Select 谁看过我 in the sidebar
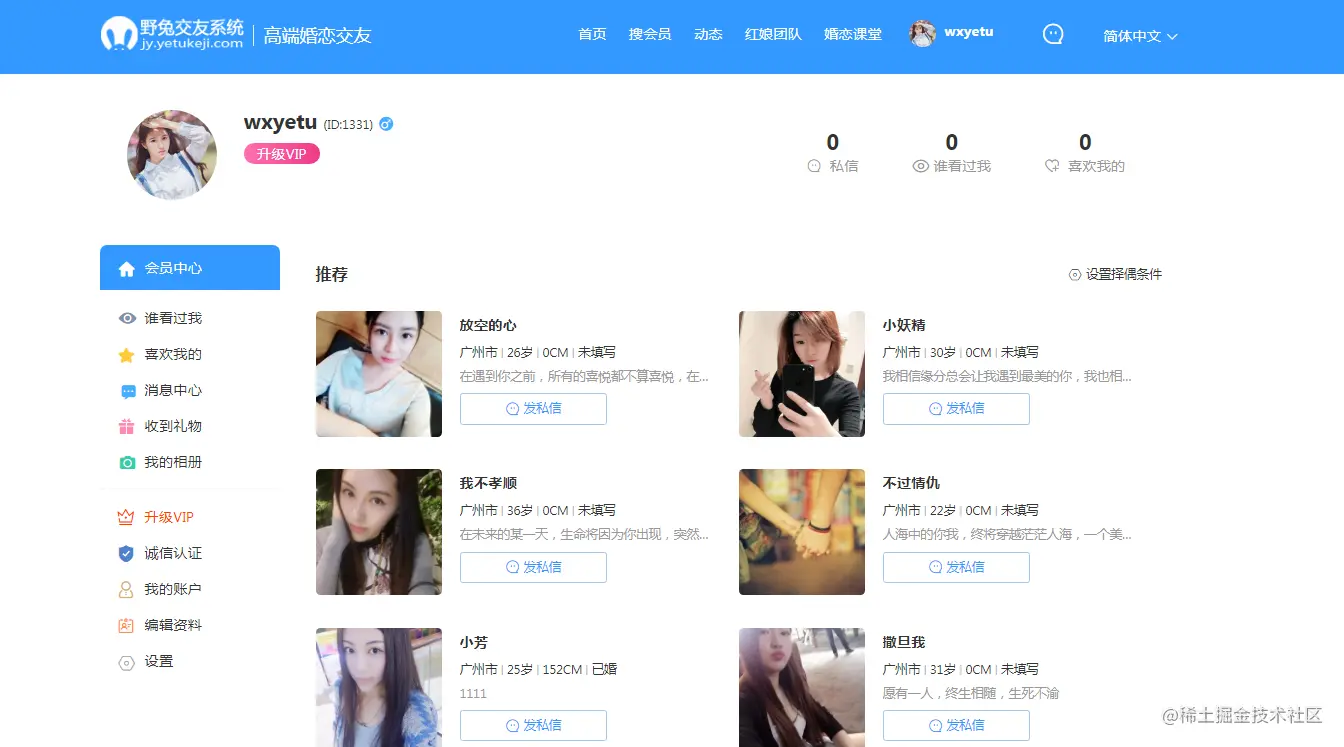The height and width of the screenshot is (747, 1344). point(173,318)
